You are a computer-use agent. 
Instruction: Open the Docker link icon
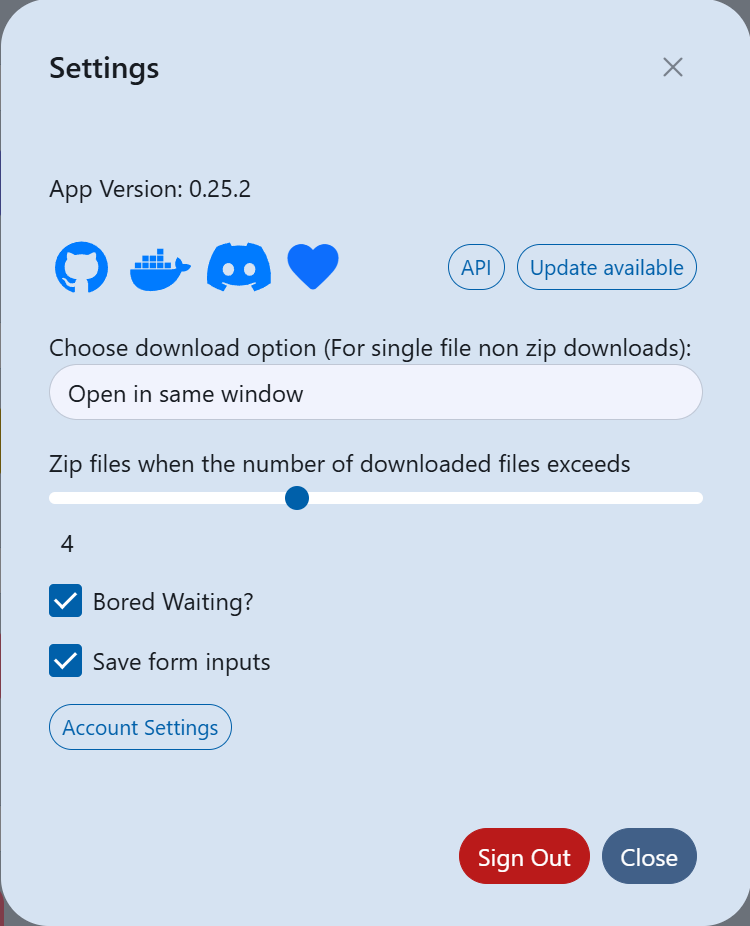[160, 267]
